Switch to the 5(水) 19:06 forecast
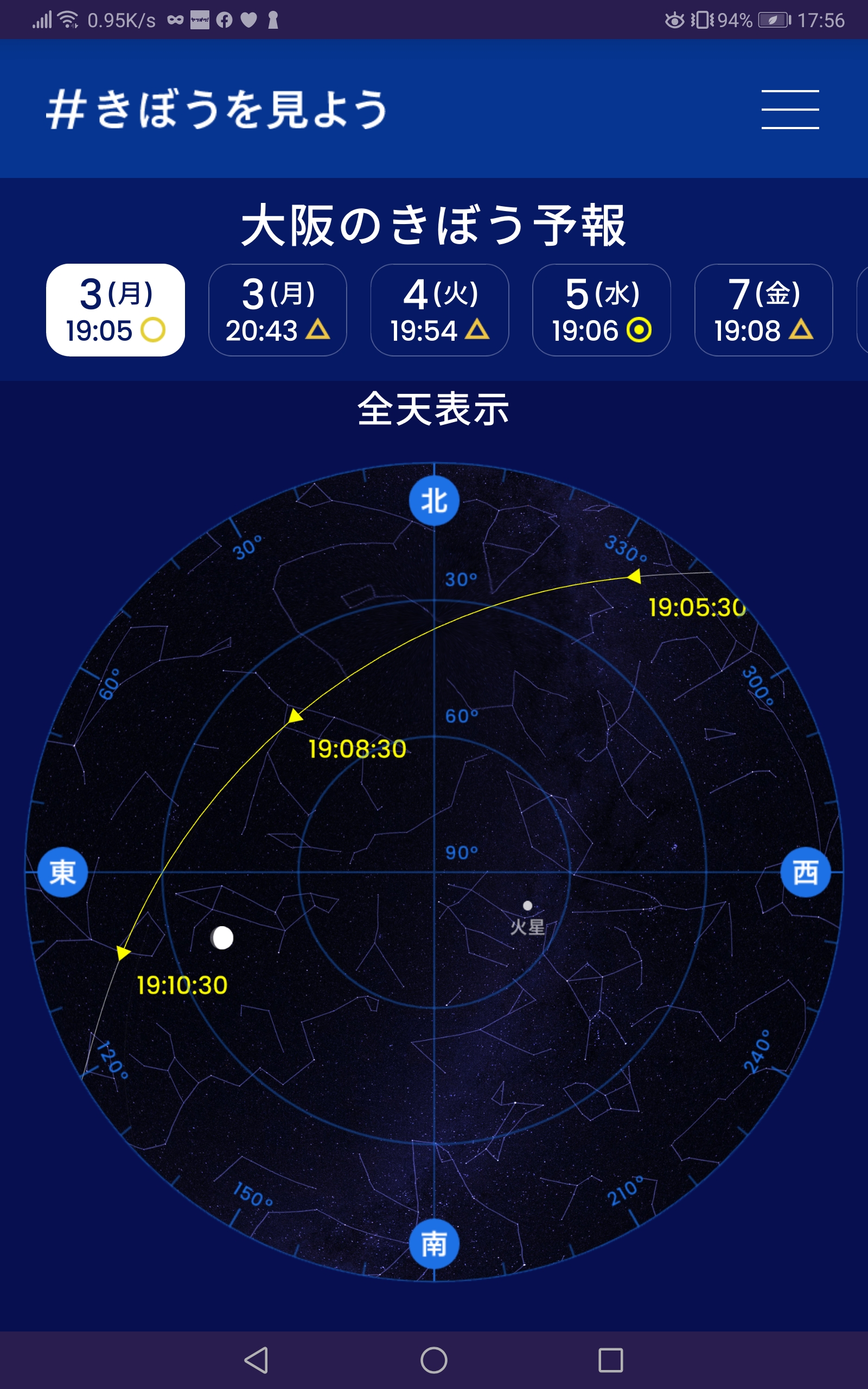Viewport: 868px width, 1389px height. pos(602,310)
